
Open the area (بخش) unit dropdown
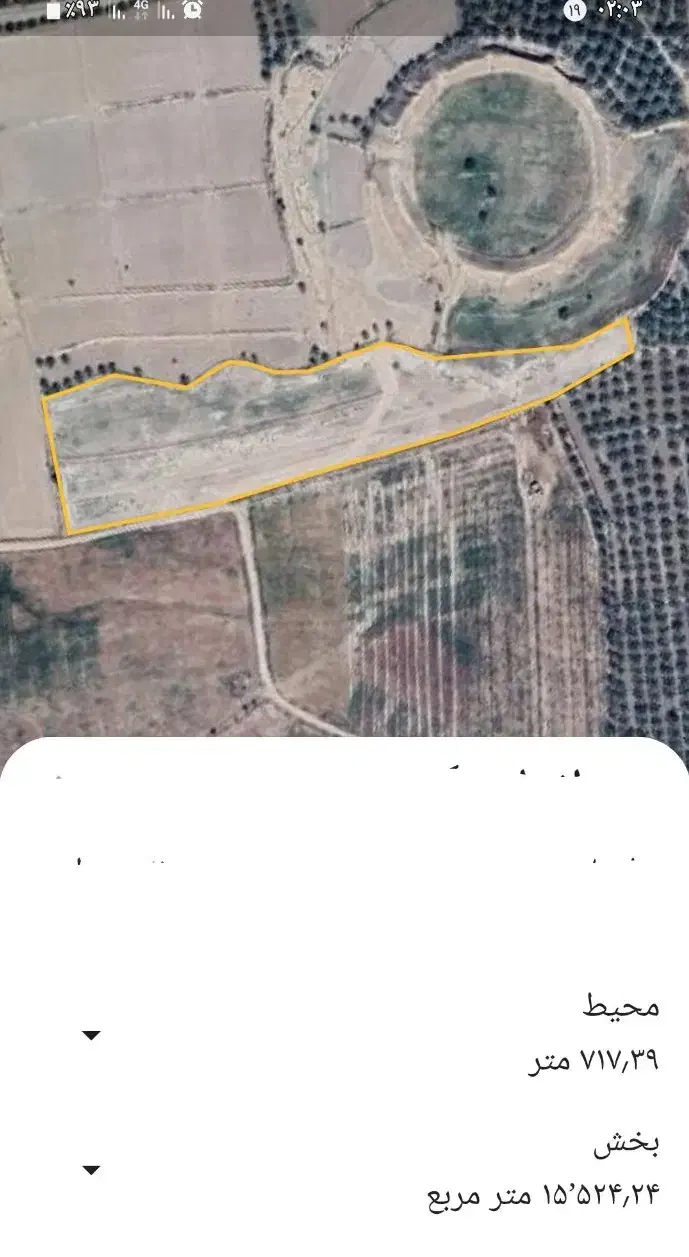[91, 1170]
